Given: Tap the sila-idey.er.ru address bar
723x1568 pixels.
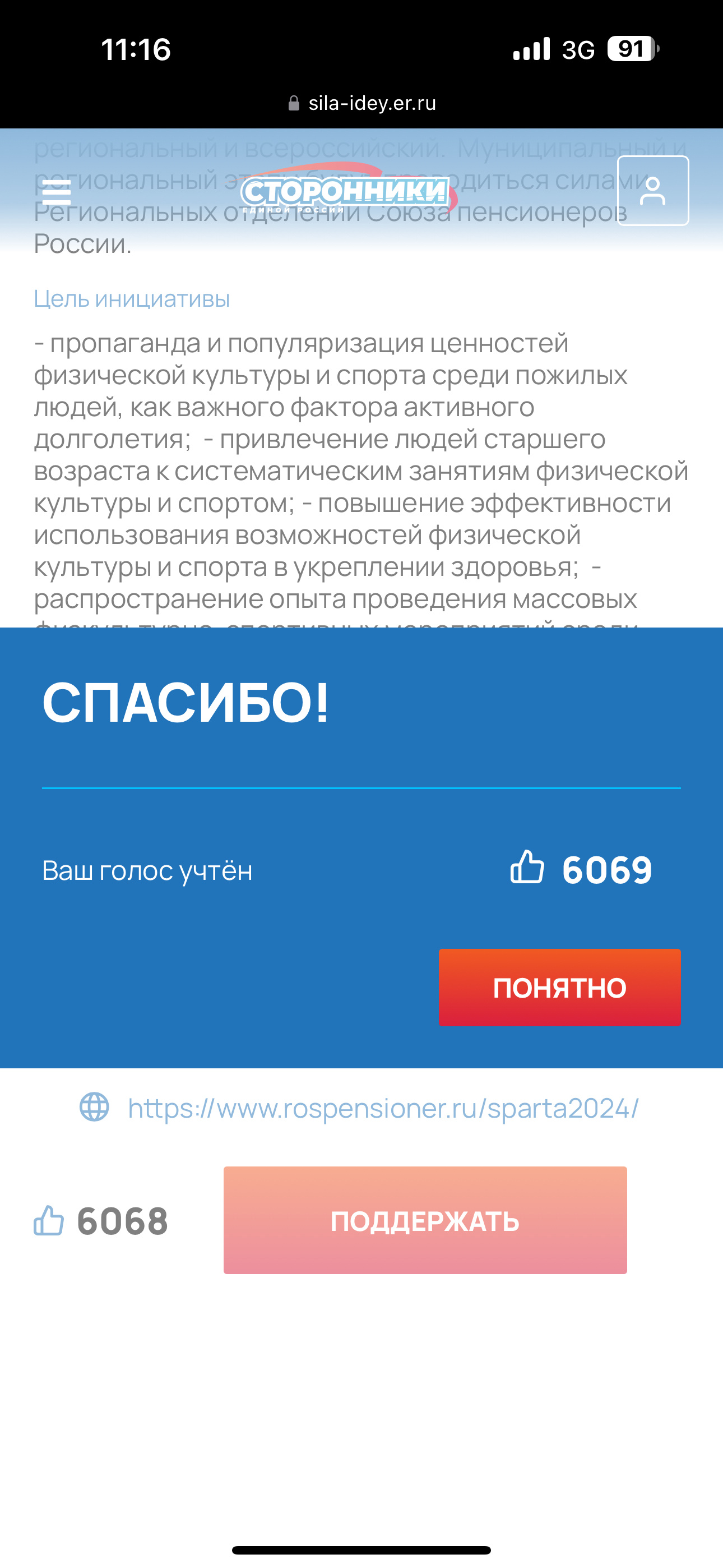Looking at the screenshot, I should [x=363, y=103].
